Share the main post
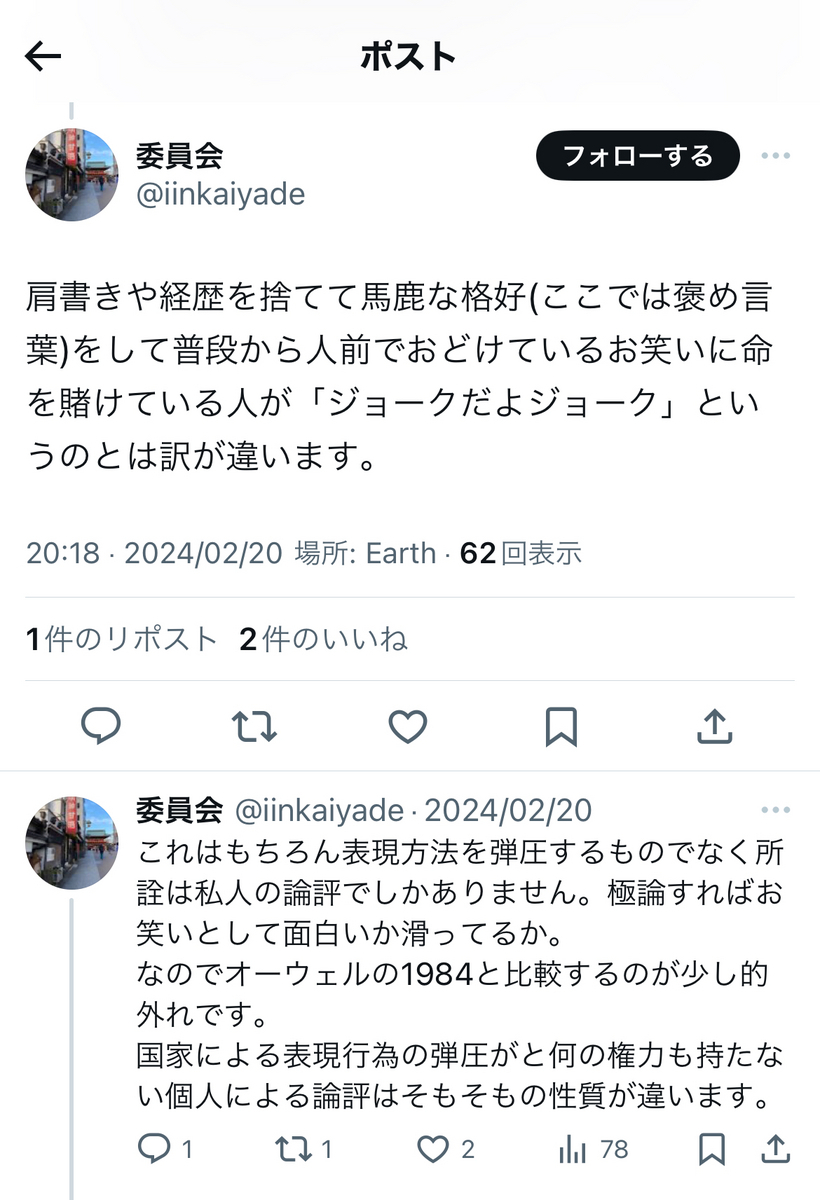Screen dimensions: 820x1200 pos(714,726)
